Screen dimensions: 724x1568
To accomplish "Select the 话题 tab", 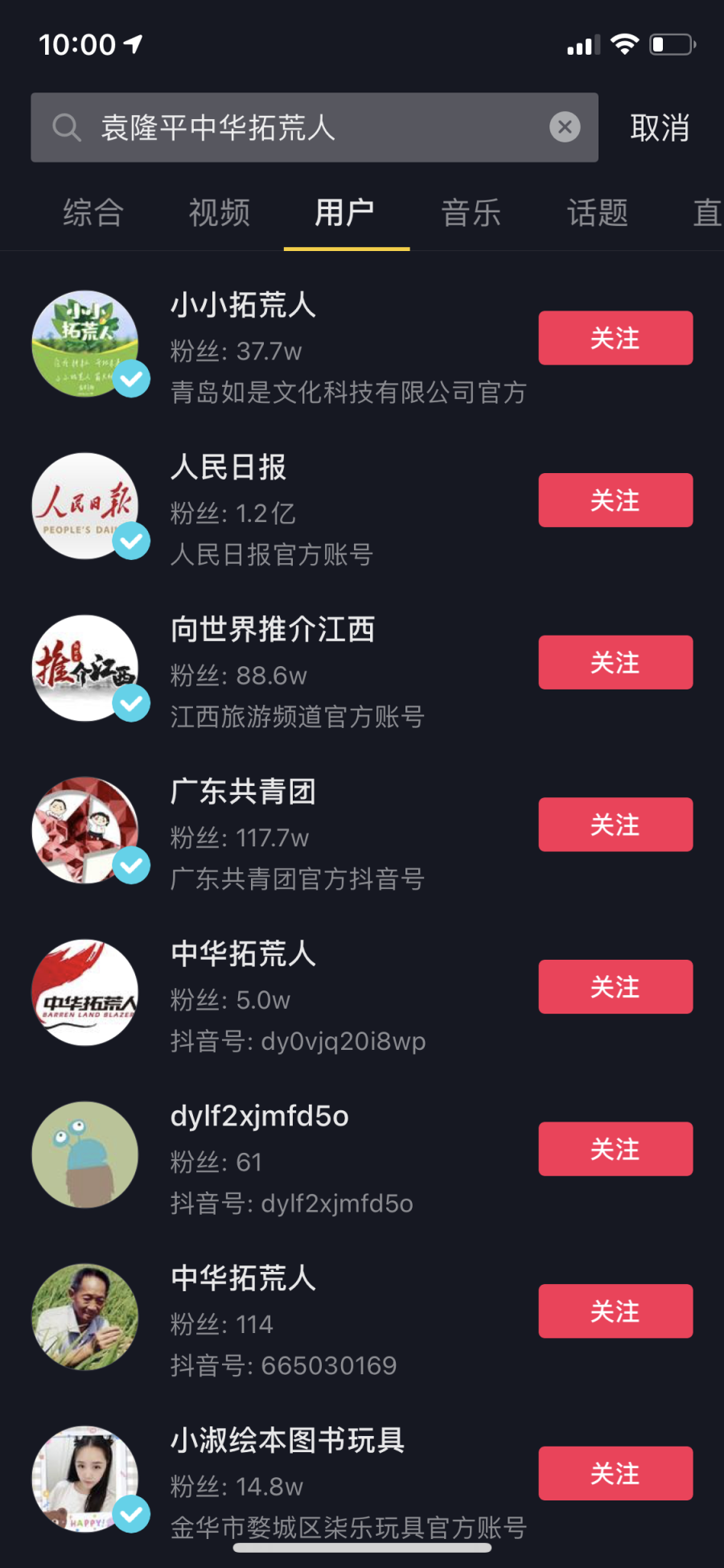I will click(x=598, y=213).
